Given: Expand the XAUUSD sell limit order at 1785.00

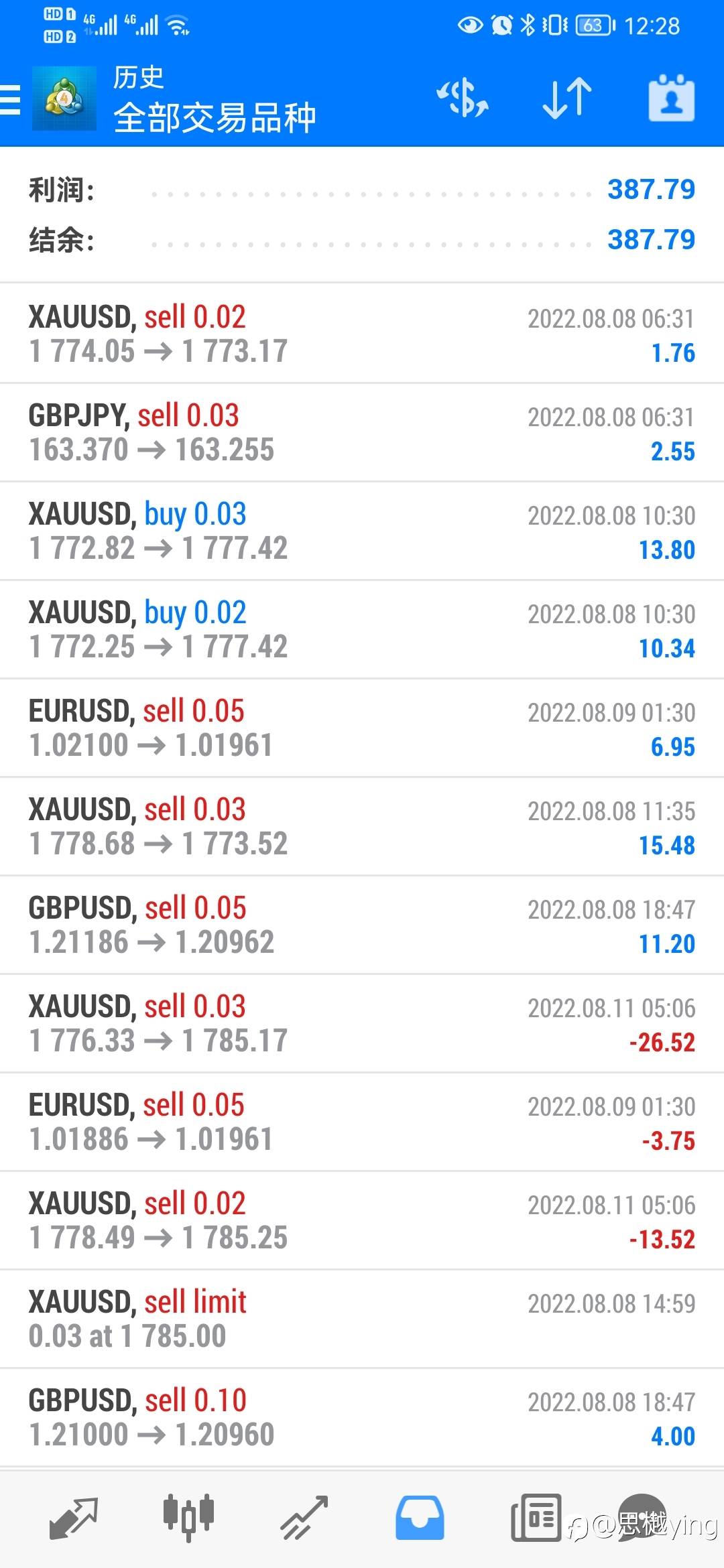Looking at the screenshot, I should [362, 1319].
